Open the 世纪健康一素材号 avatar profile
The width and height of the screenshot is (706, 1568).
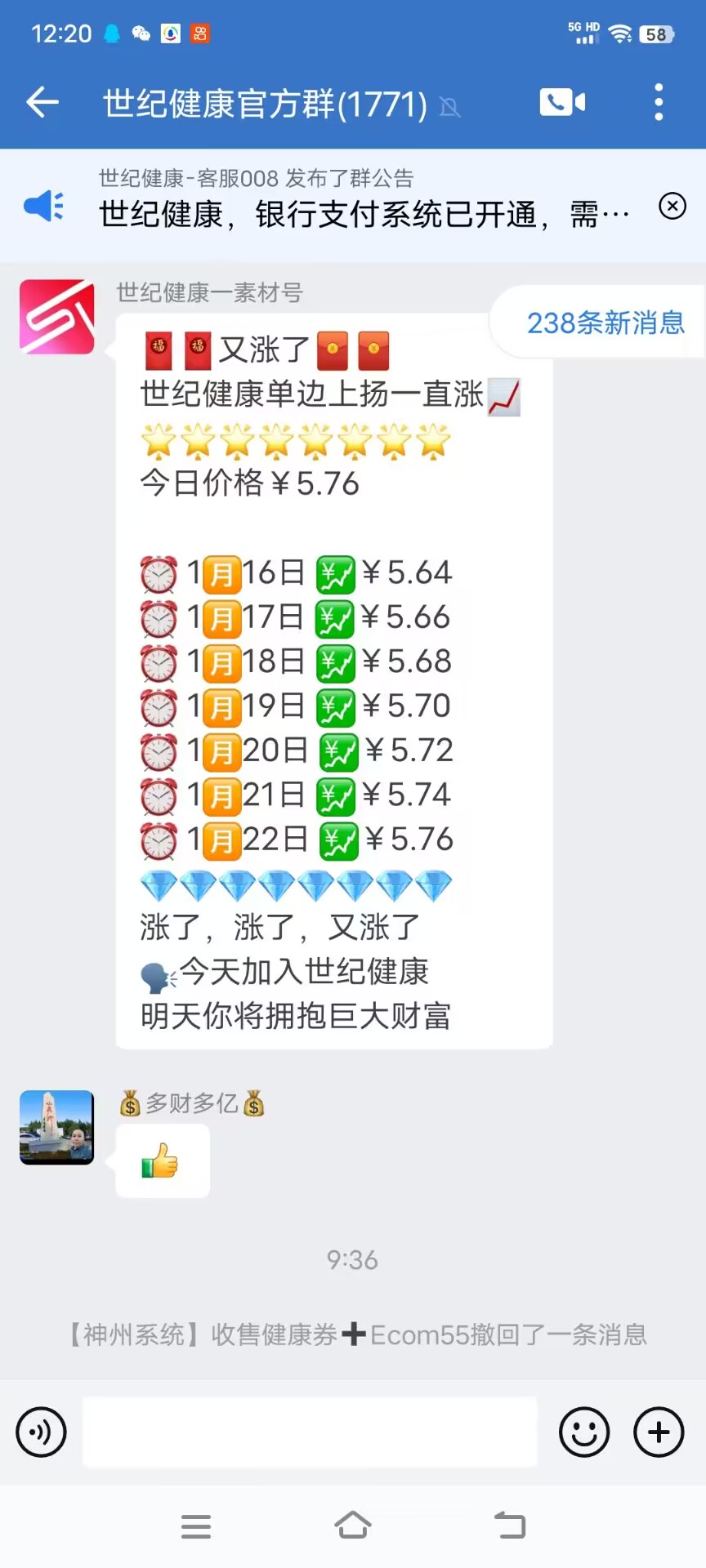56,317
